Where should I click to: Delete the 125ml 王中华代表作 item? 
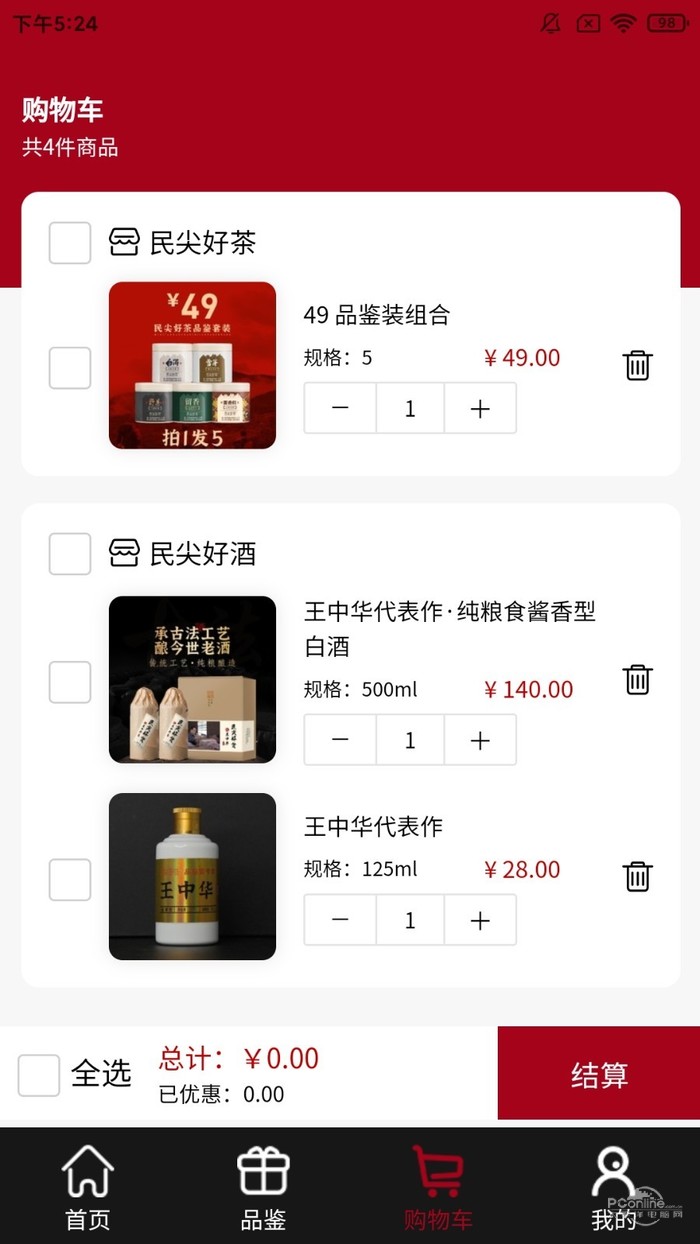(638, 877)
